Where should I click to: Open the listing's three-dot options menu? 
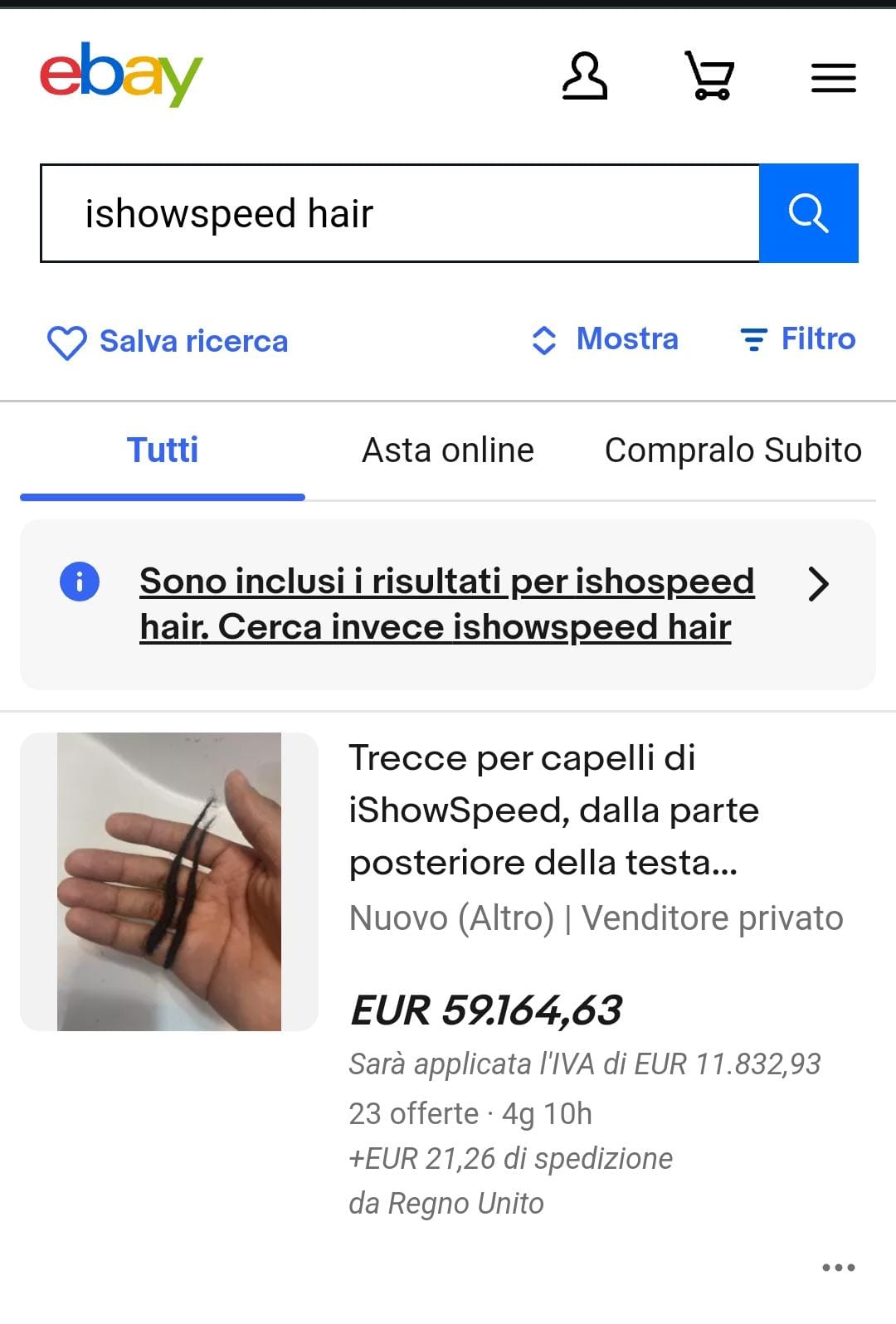(838, 1267)
